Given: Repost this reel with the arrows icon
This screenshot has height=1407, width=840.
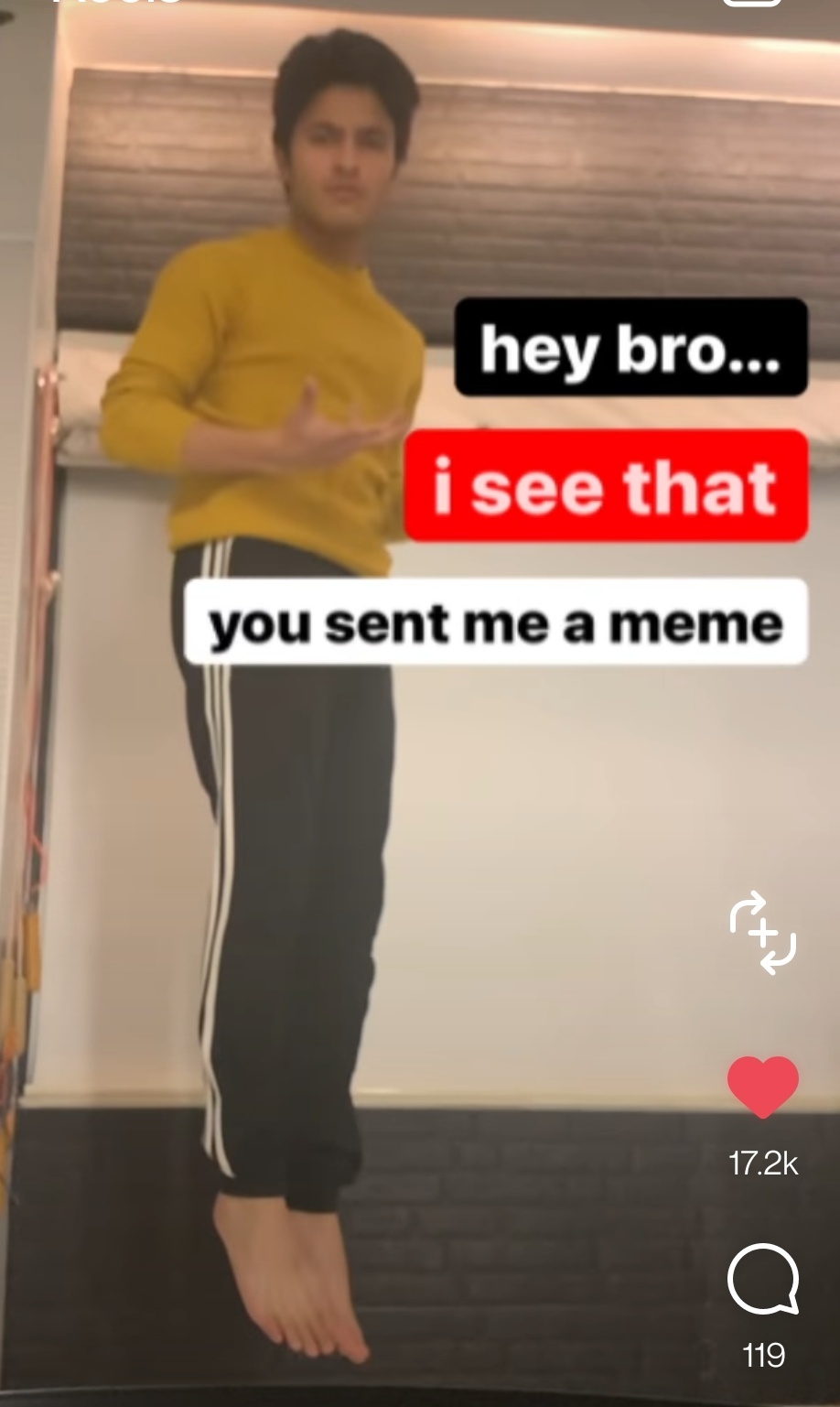Looking at the screenshot, I should click(762, 932).
